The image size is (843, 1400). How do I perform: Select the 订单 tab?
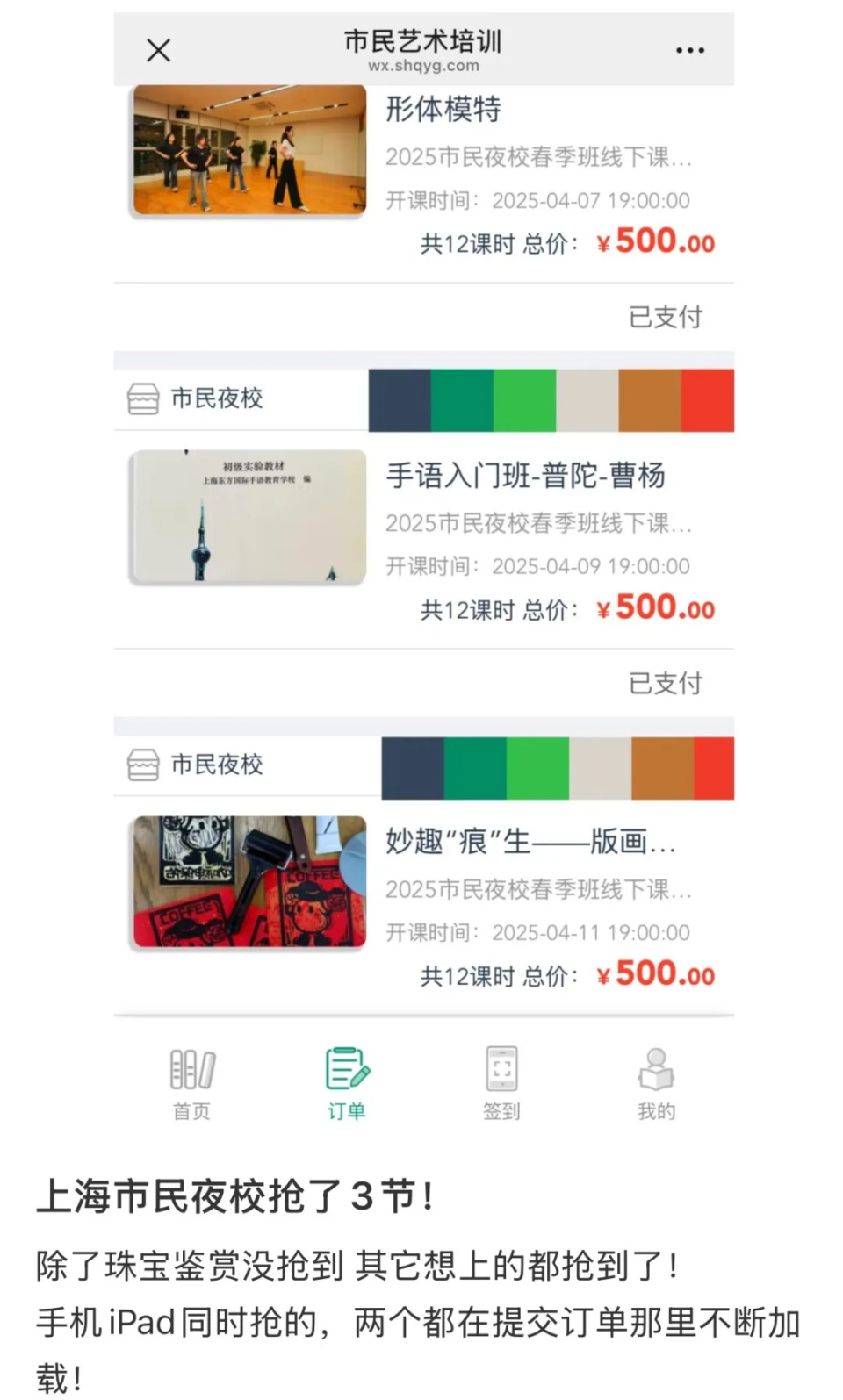point(346,1084)
